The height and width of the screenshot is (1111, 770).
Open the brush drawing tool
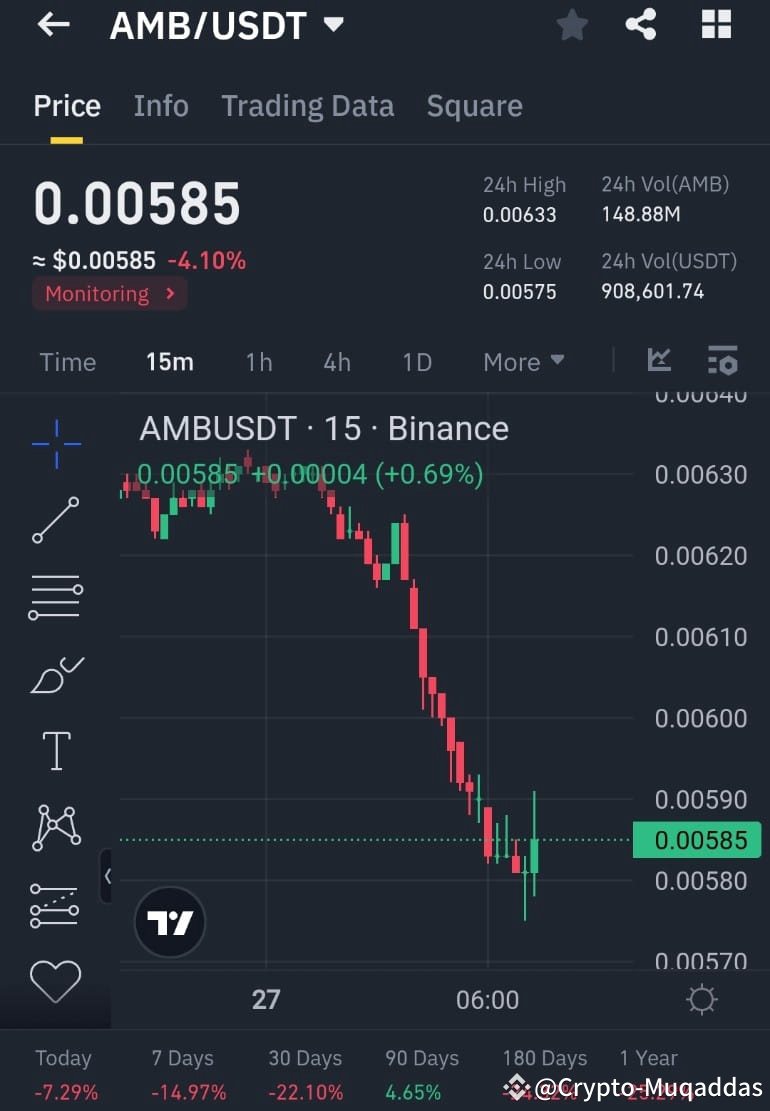pos(55,675)
